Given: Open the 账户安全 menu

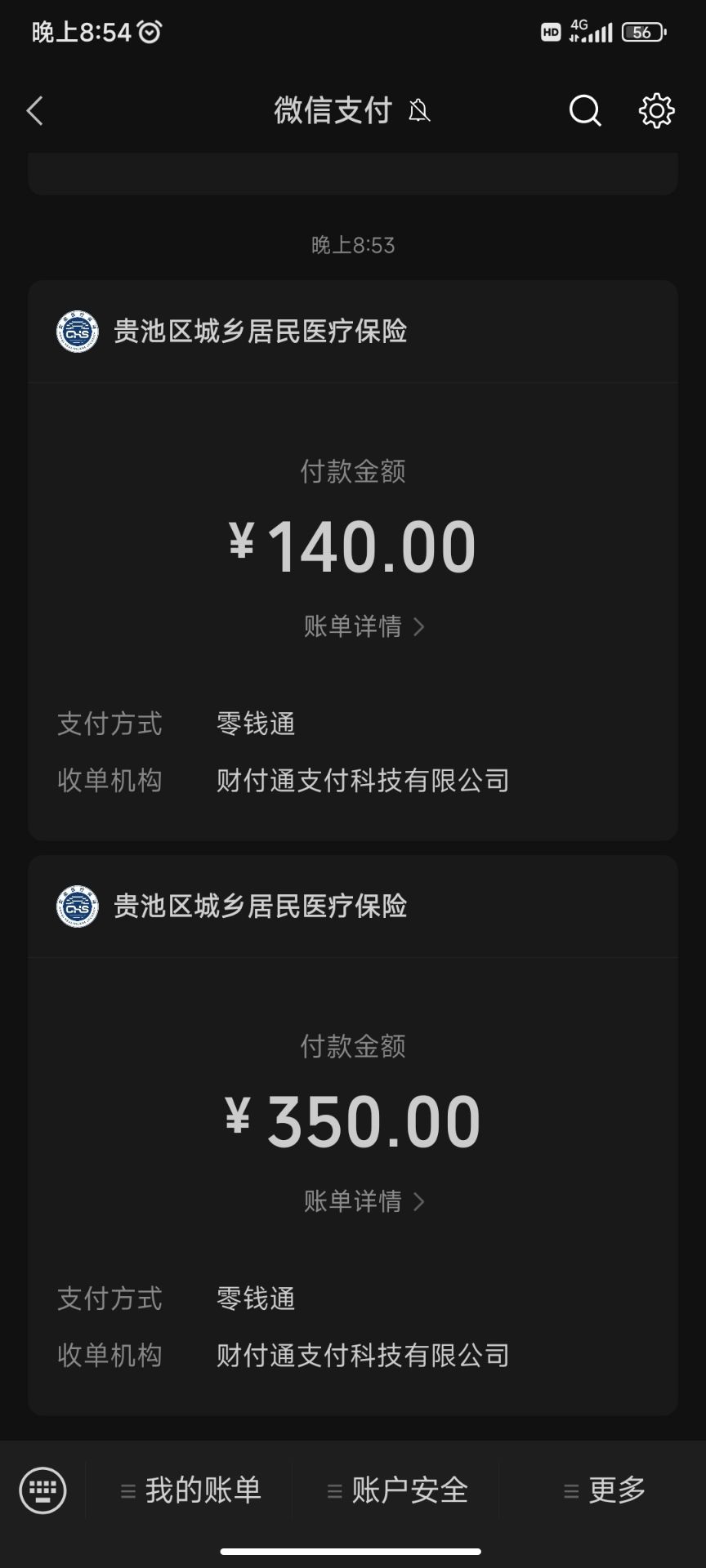Looking at the screenshot, I should point(397,1490).
